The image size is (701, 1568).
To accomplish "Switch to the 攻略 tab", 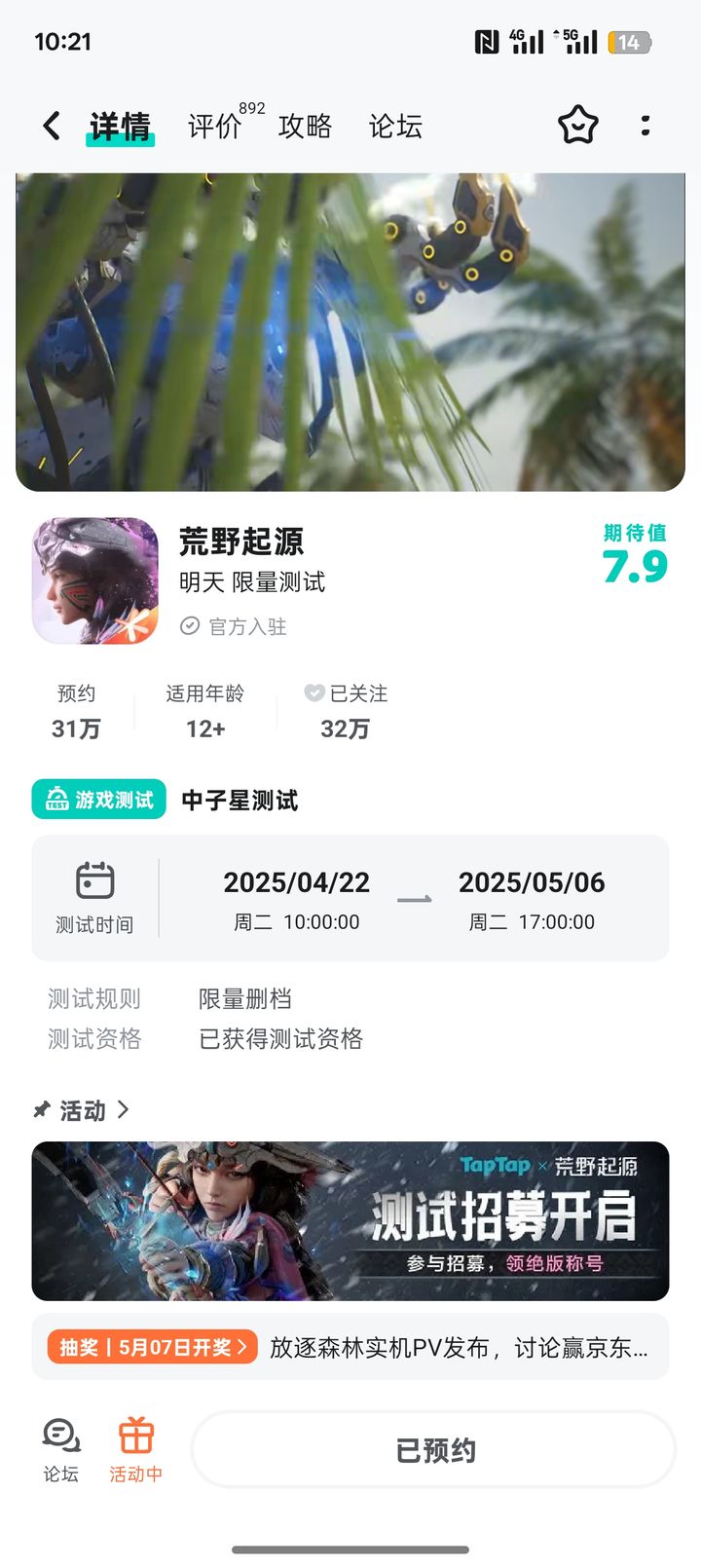I will tap(305, 126).
